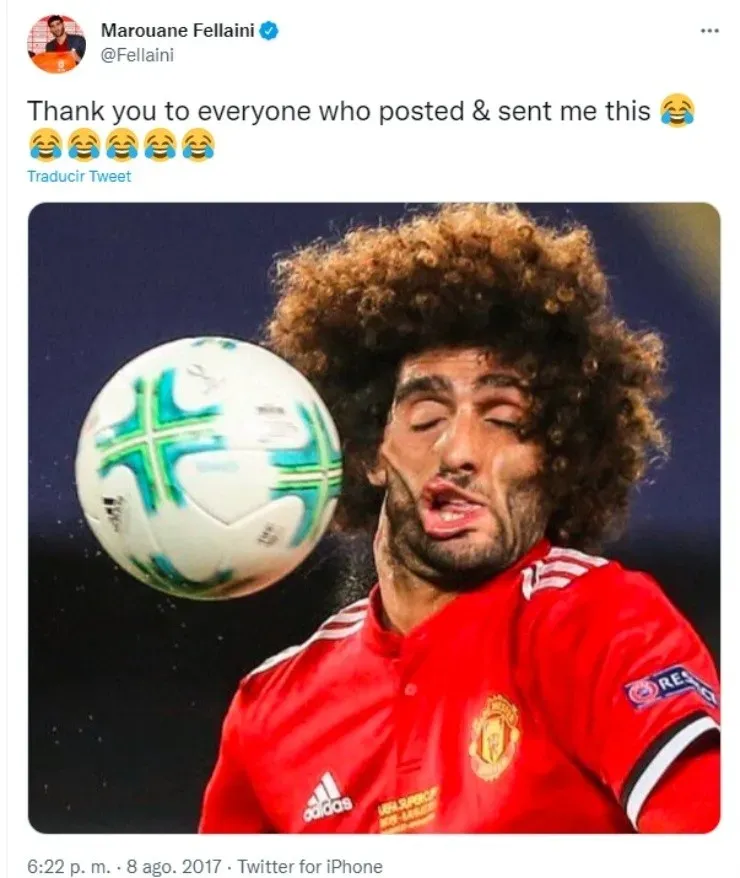Open the @Fellaini handle
This screenshot has width=740, height=878.
tap(137, 56)
